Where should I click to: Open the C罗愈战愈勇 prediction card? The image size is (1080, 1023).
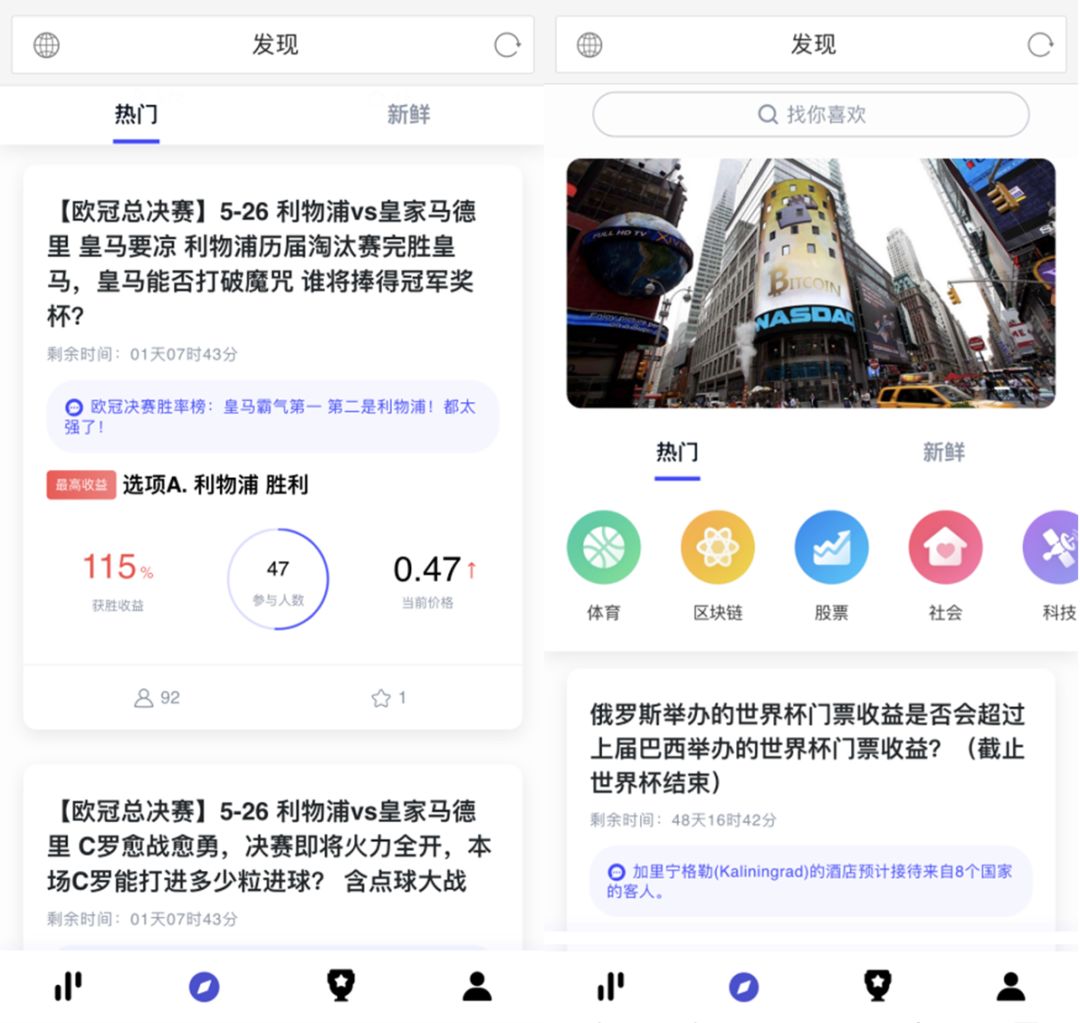270,845
